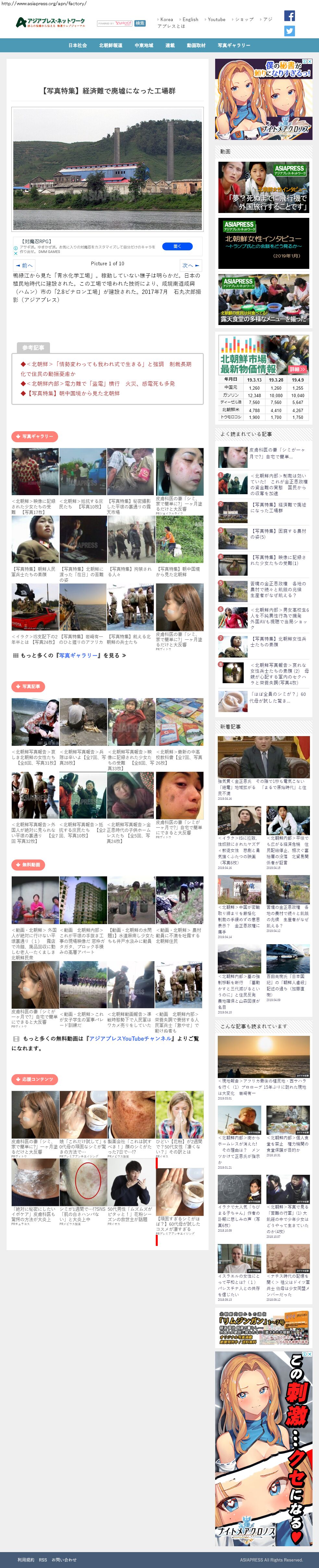Select the 中東地域 navigation item
Screen dimensions: 319x1568
coord(144,45)
